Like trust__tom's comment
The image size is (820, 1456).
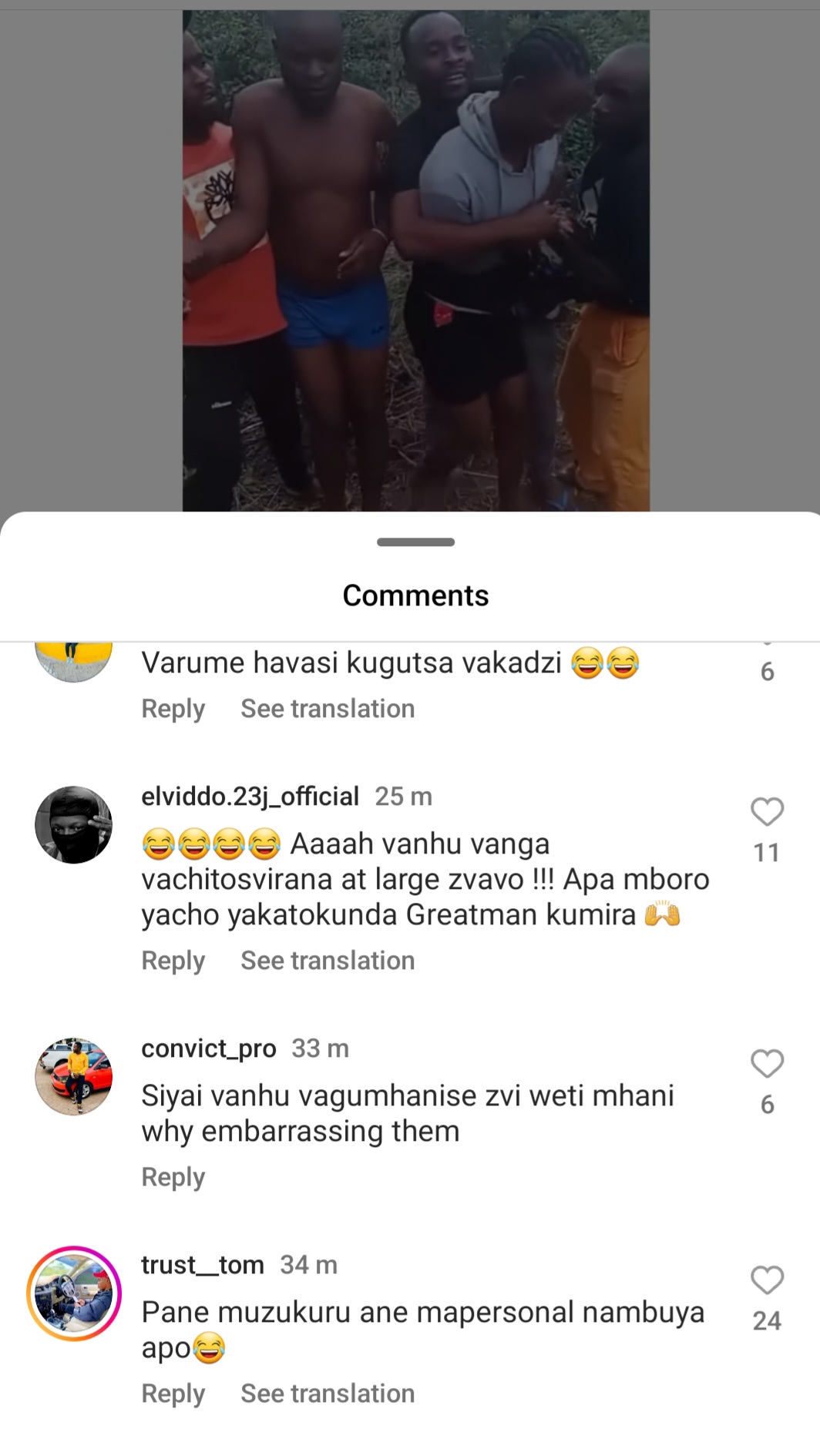click(x=767, y=1280)
